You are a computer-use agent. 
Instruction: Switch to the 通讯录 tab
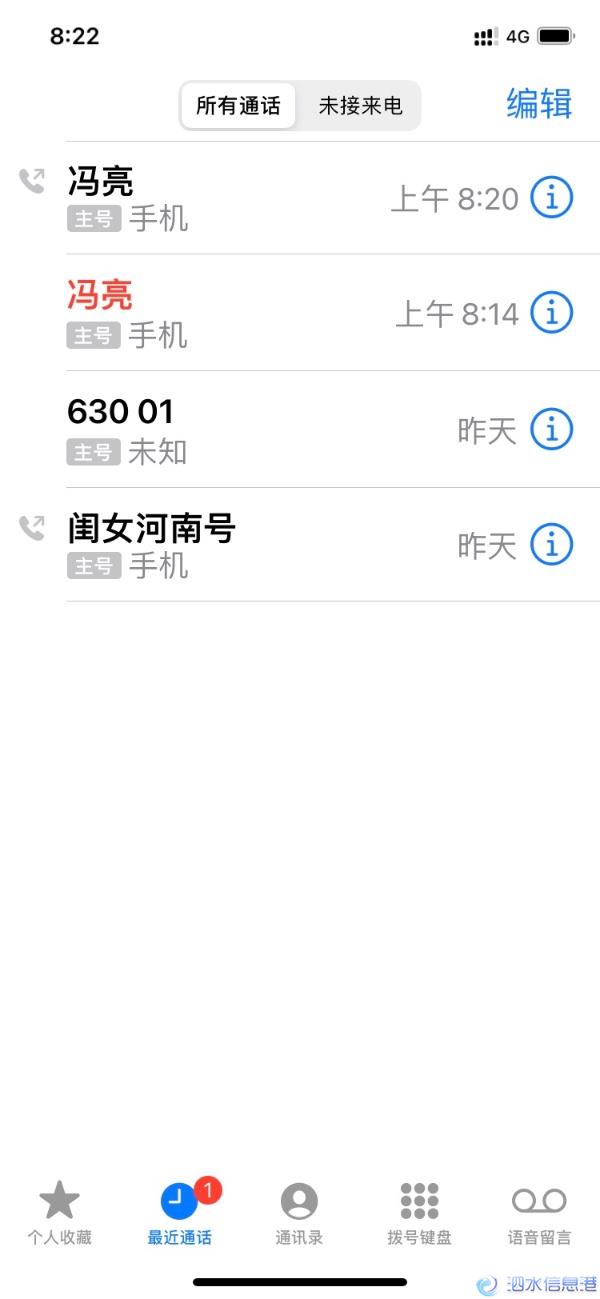(x=299, y=1213)
